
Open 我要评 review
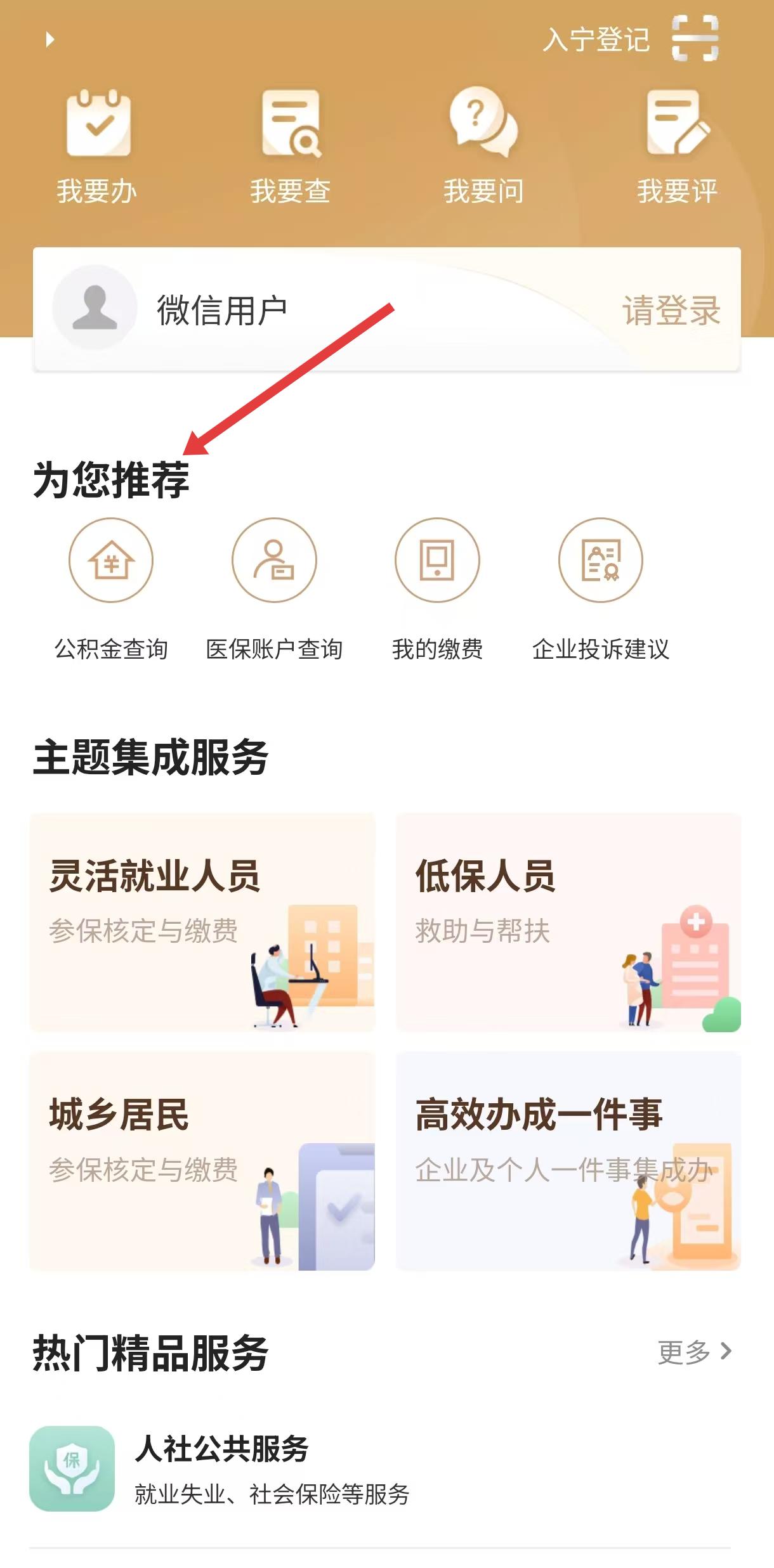[x=677, y=147]
